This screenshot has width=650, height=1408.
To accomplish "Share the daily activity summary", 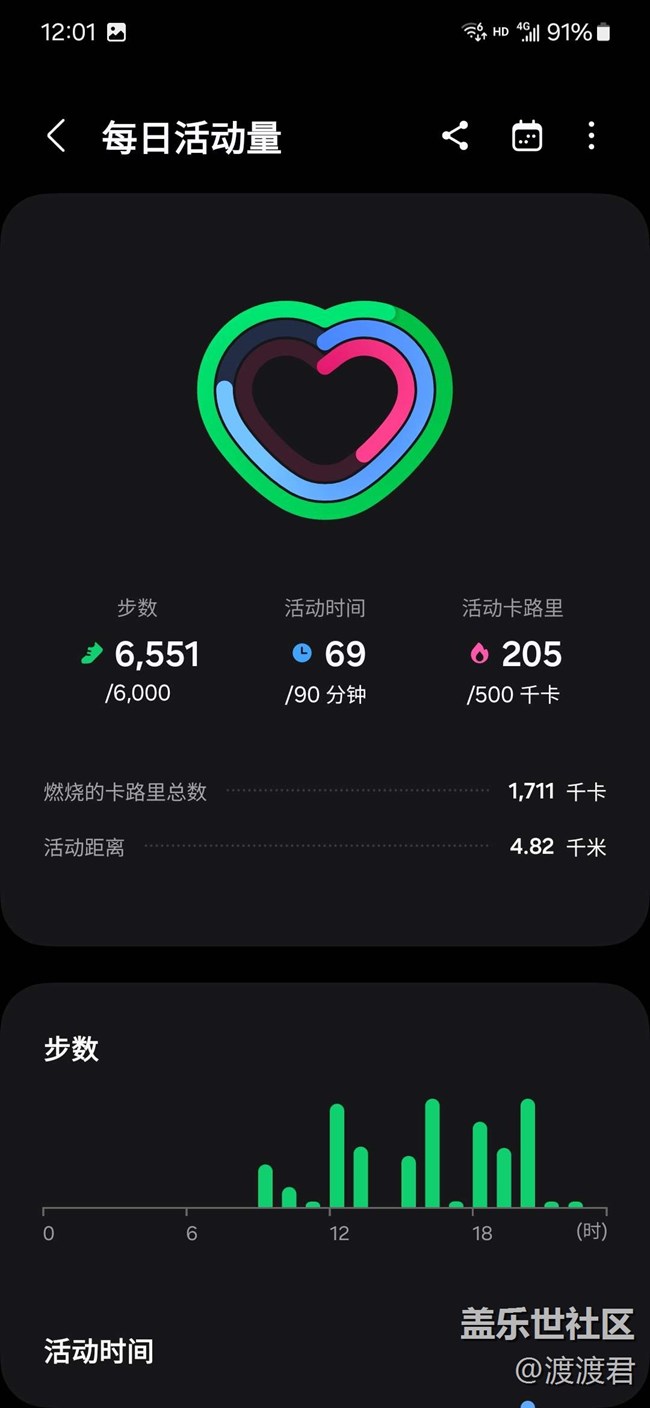I will coord(455,136).
